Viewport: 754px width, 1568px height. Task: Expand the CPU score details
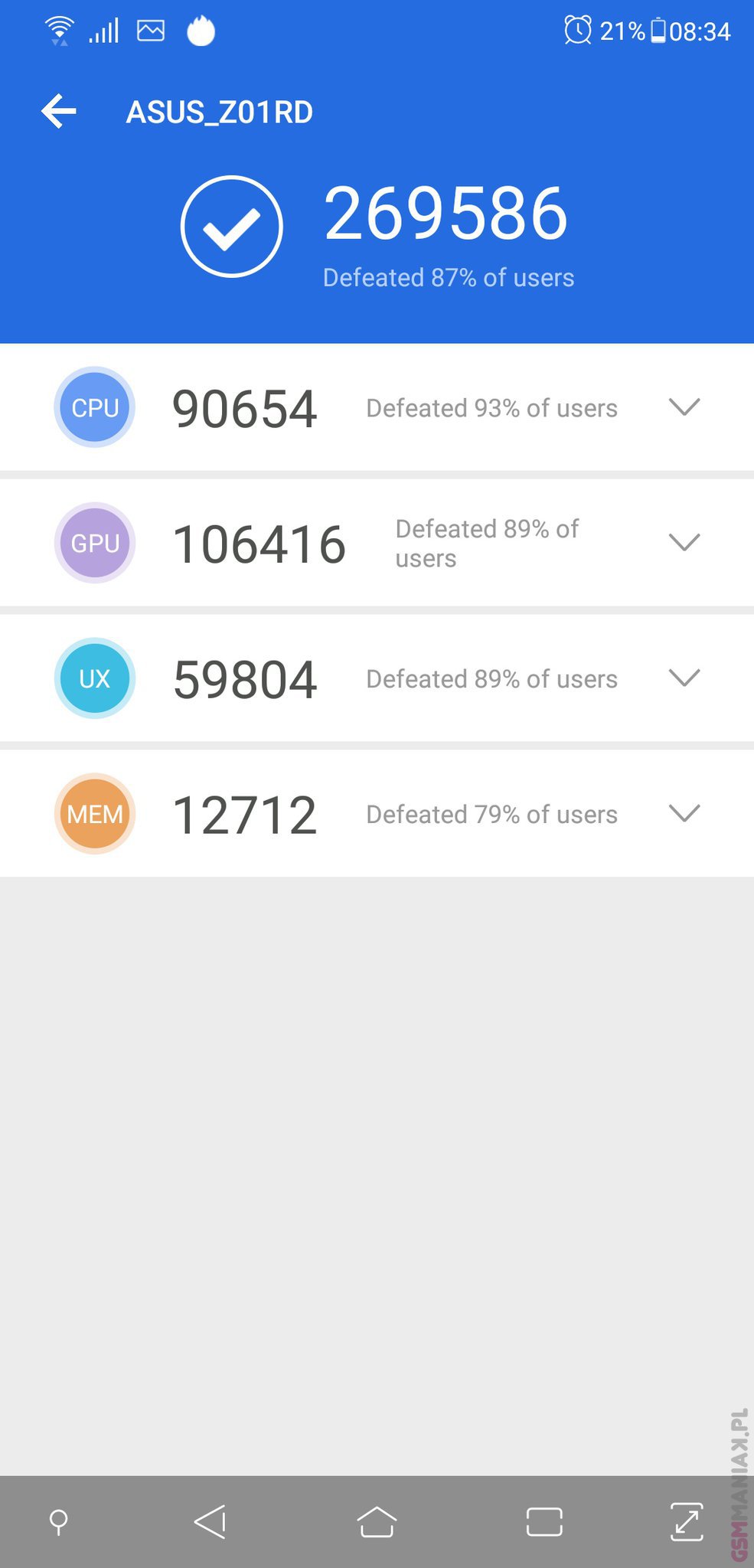pyautogui.click(x=684, y=407)
